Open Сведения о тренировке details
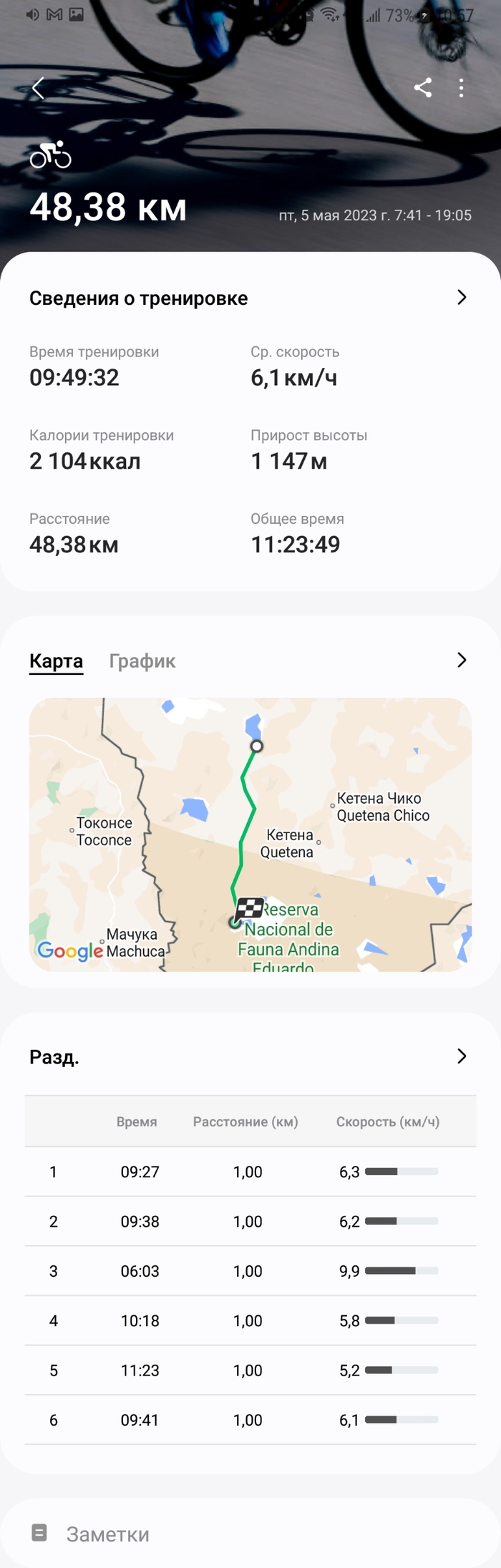501x1568 pixels. click(462, 298)
